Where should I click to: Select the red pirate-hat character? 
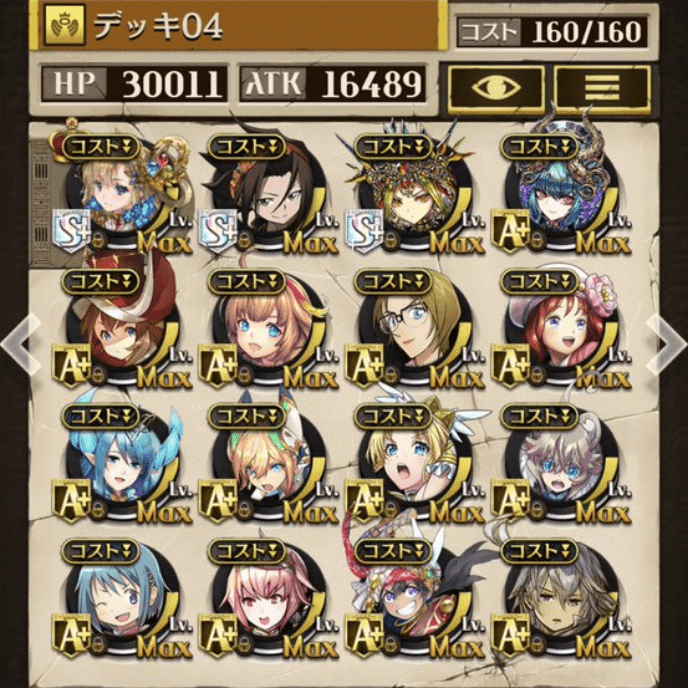120,330
